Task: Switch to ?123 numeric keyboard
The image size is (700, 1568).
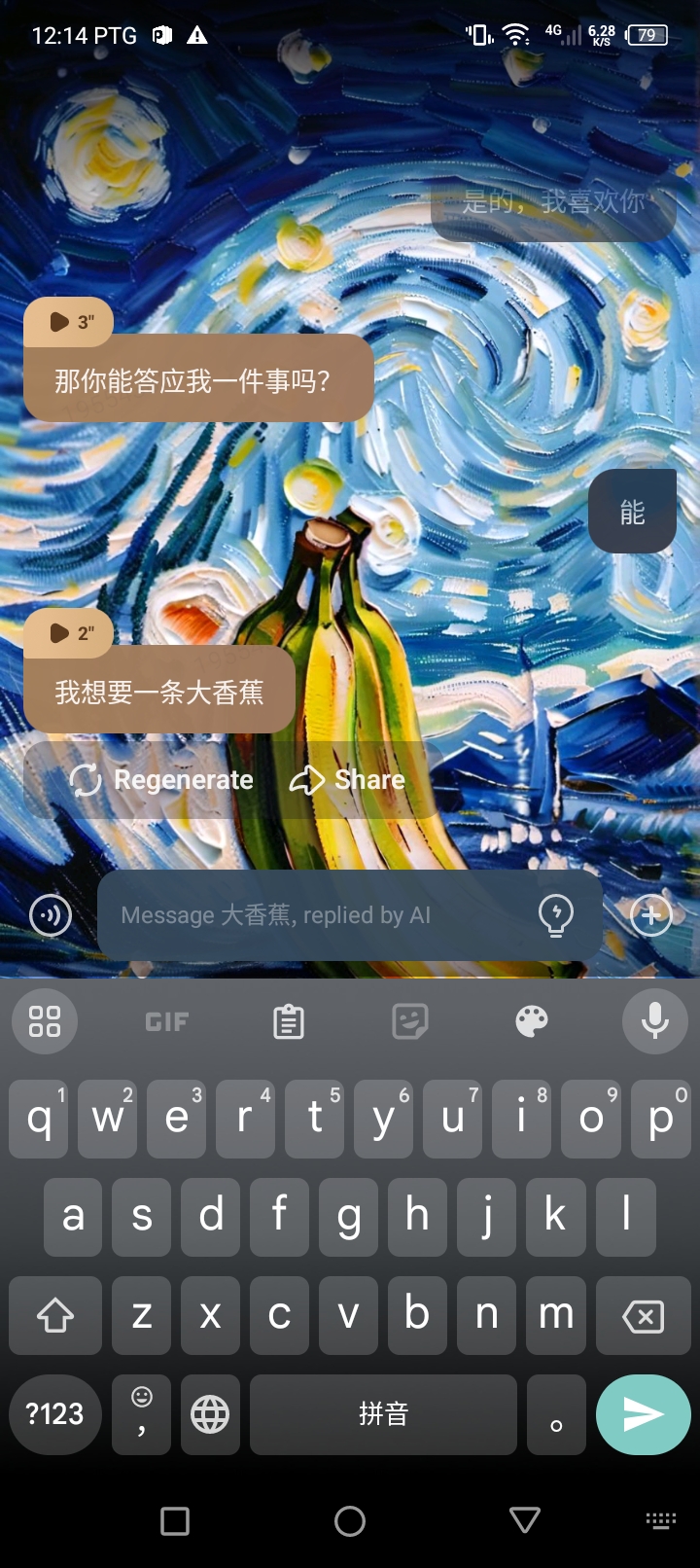Action: click(55, 1414)
